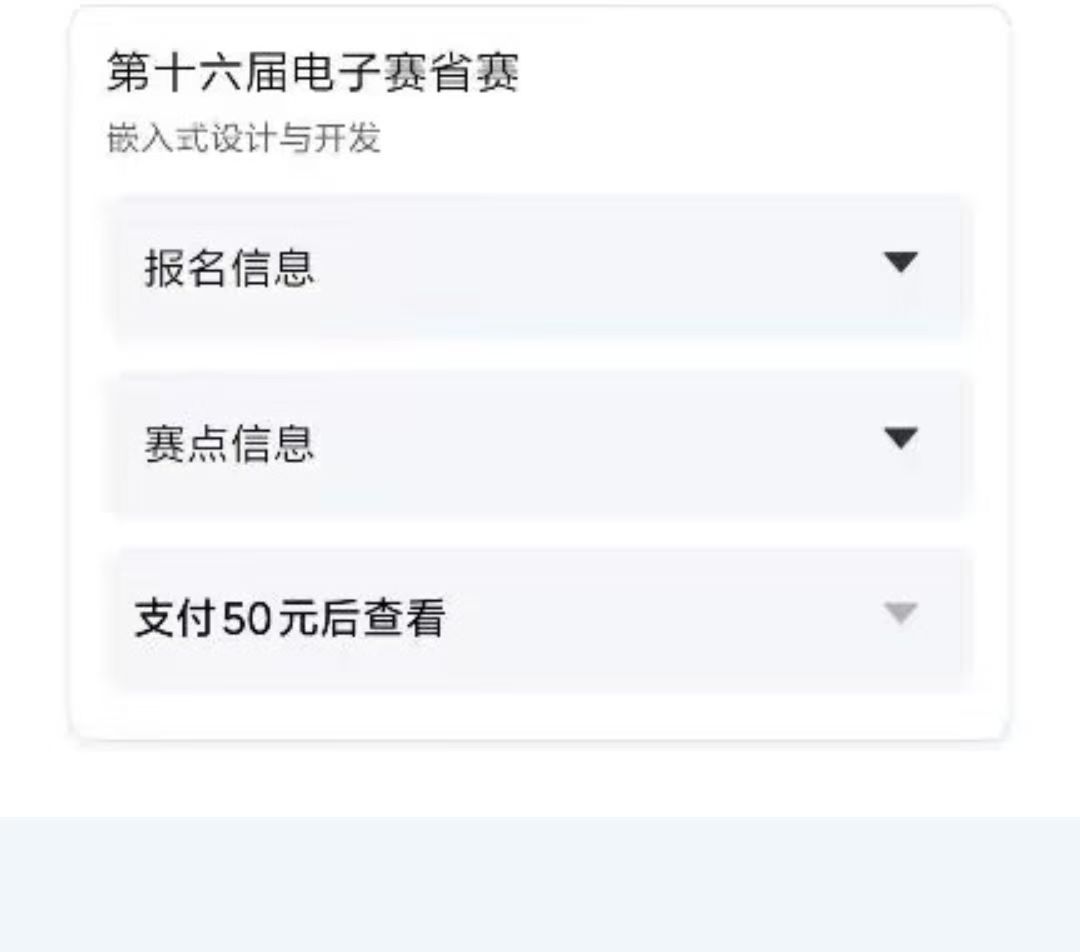Expand the 赛点信息 section
The height and width of the screenshot is (952, 1080).
point(538,442)
